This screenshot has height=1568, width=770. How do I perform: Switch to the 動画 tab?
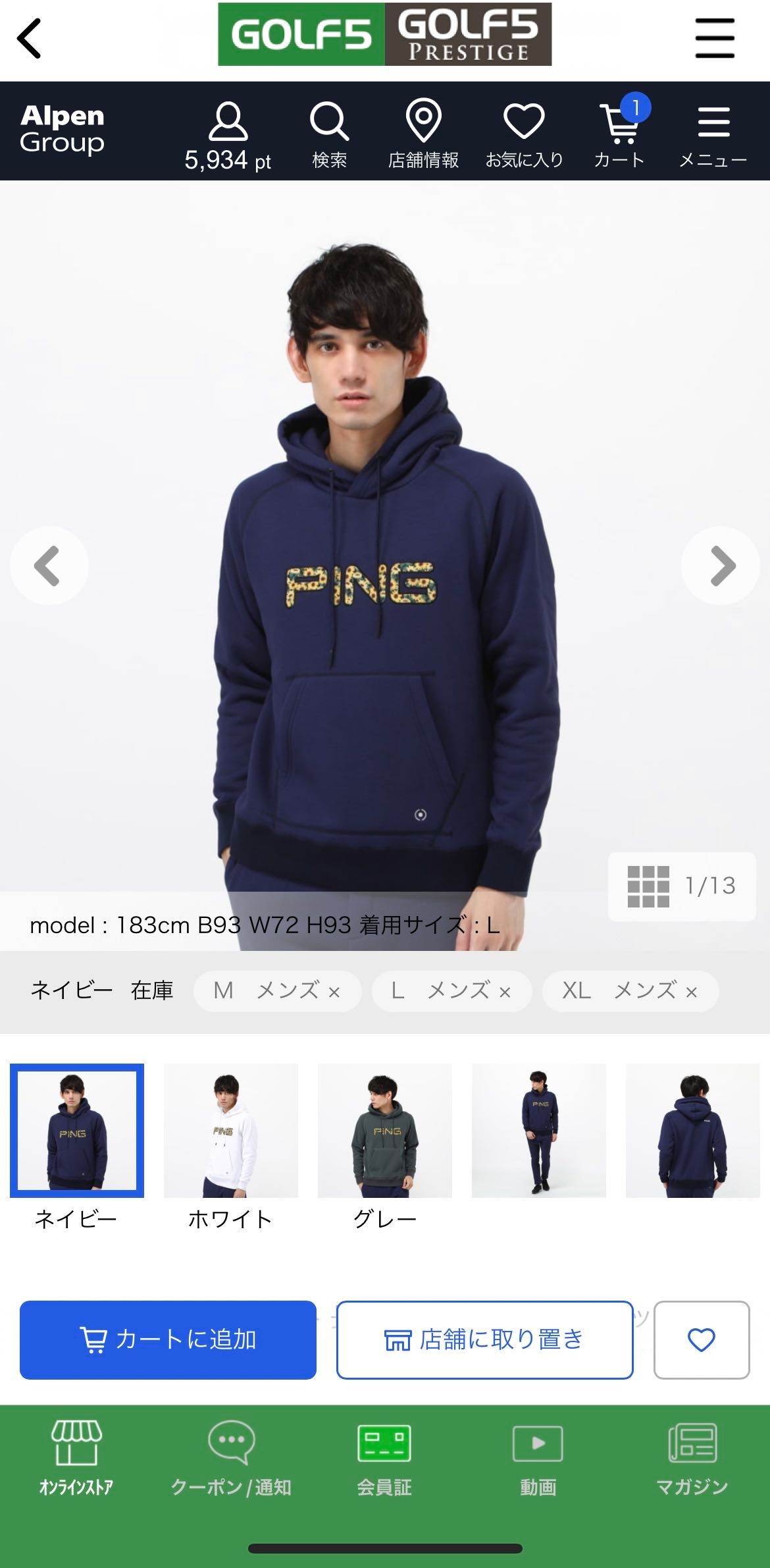(538, 1457)
